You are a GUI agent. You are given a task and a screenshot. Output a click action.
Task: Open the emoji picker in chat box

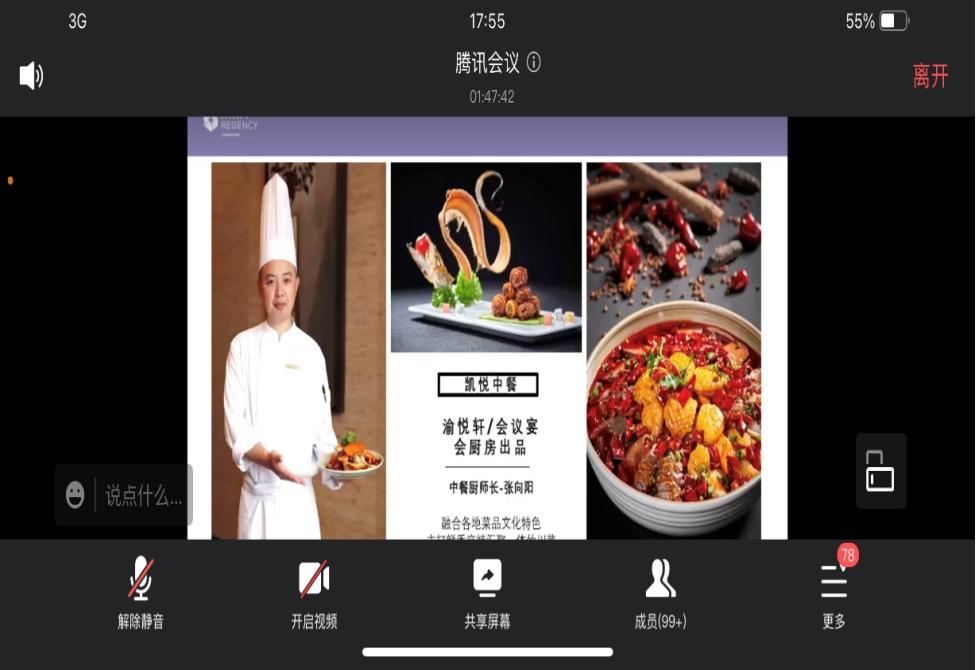(x=75, y=495)
